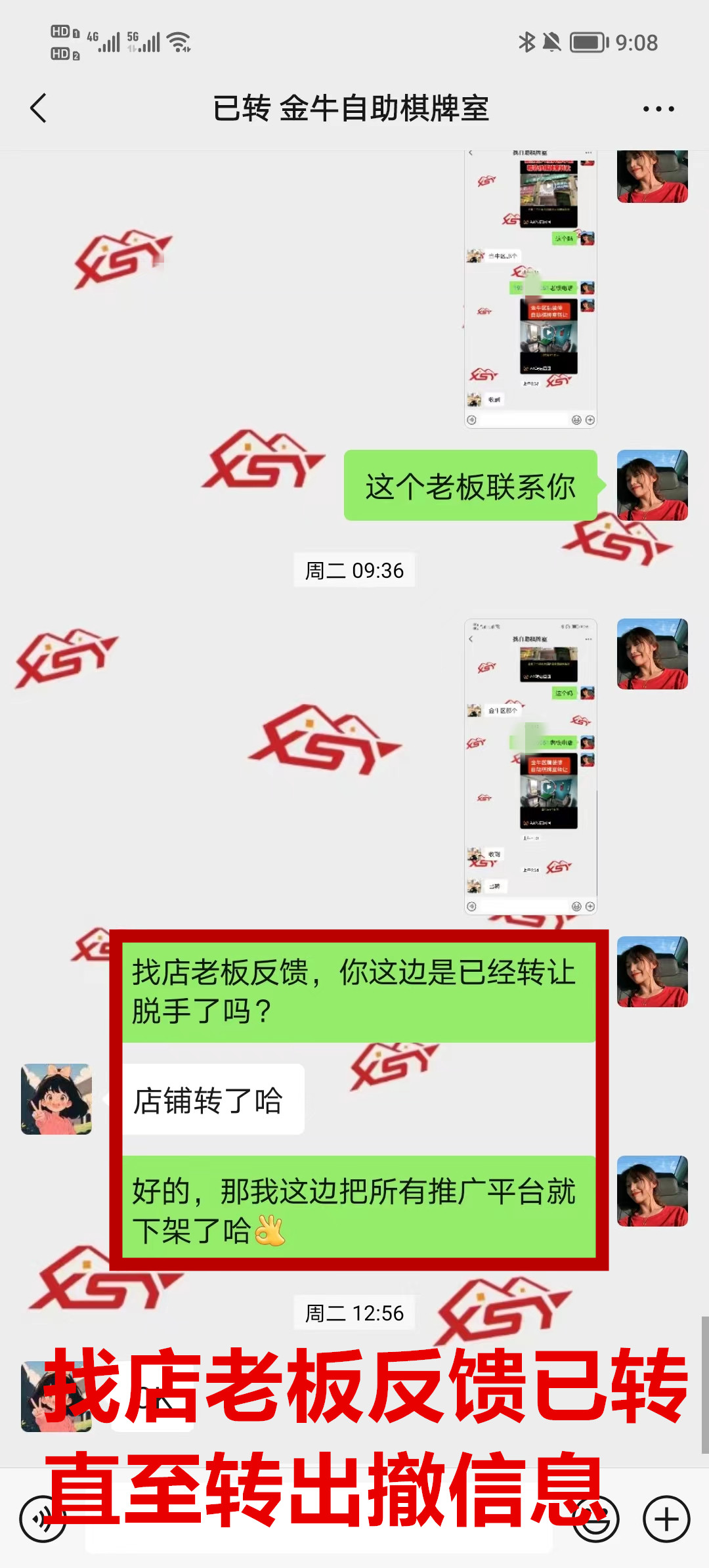Go back from the chat
This screenshot has height=1568, width=709.
click(39, 108)
